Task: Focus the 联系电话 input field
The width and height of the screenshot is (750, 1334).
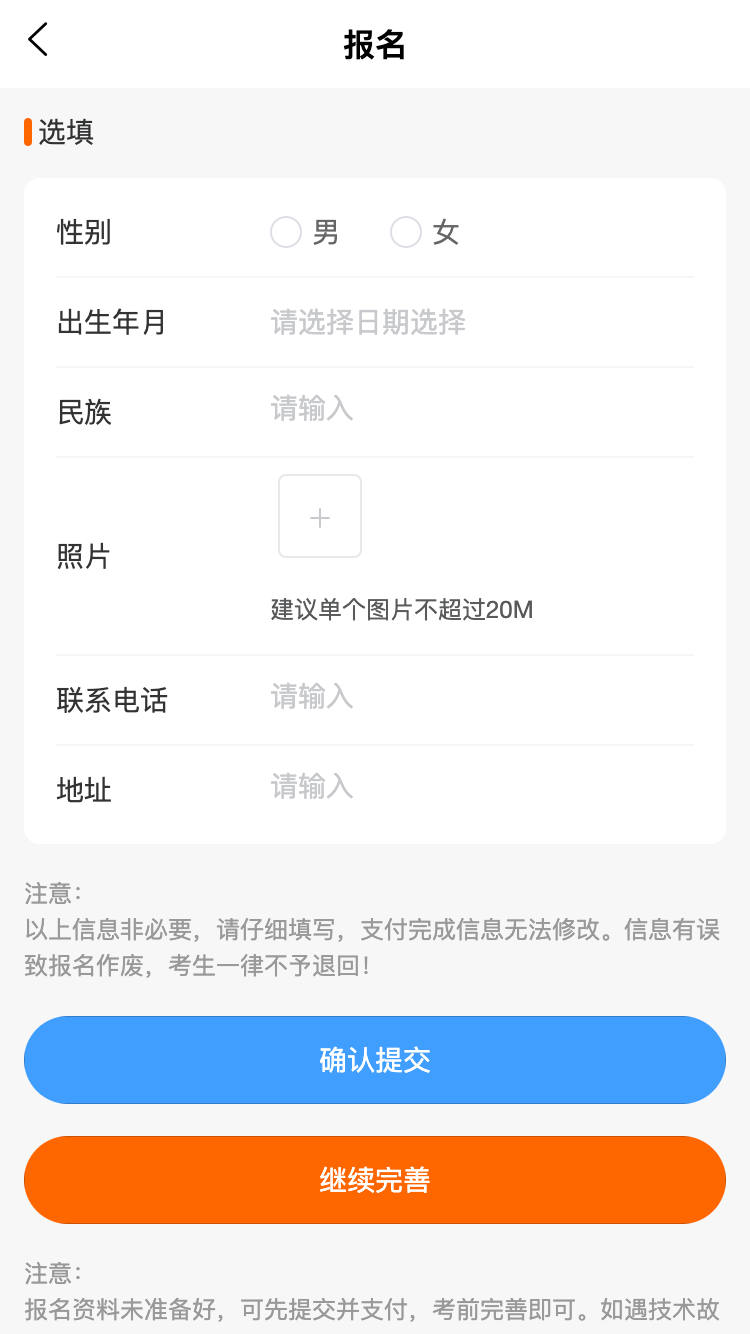Action: [x=480, y=697]
